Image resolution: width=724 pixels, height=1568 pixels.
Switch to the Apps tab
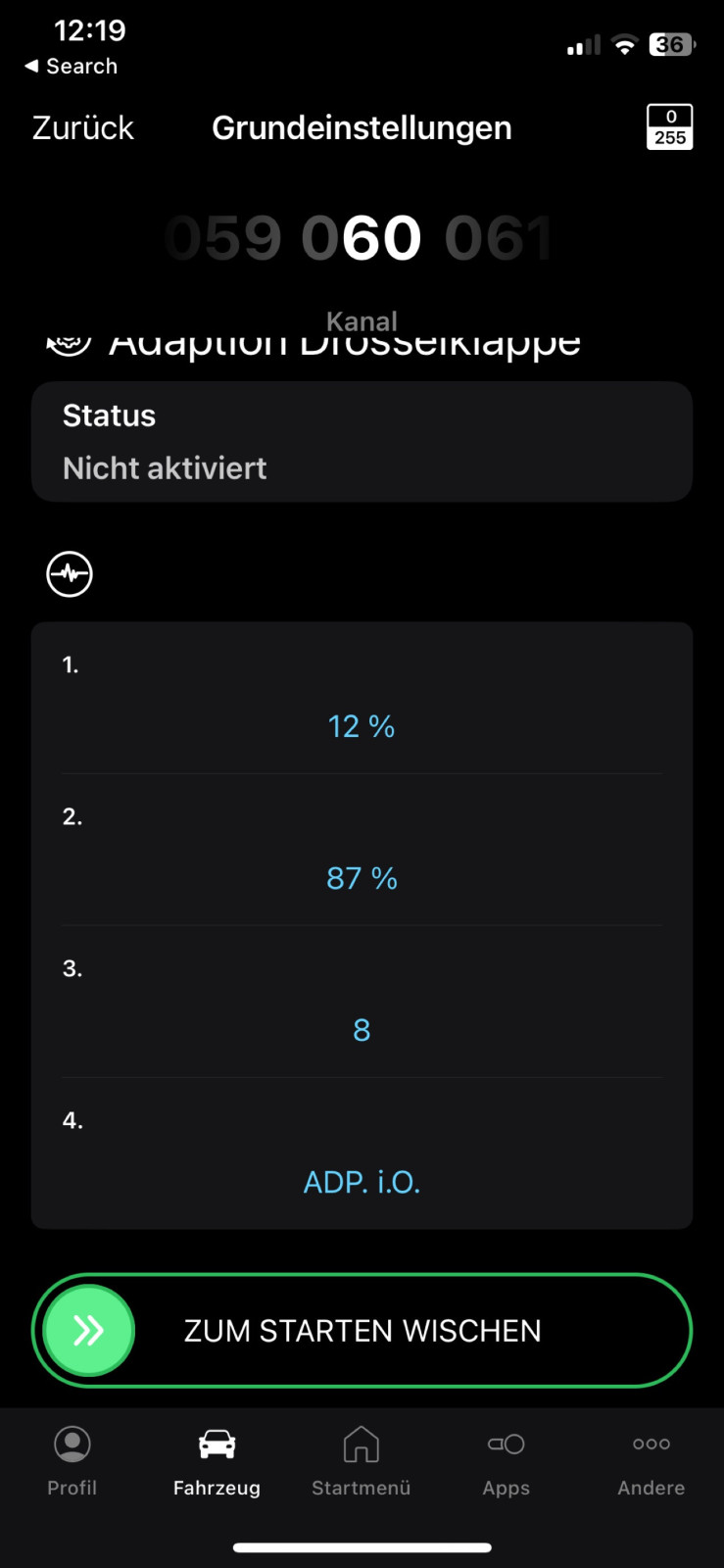point(506,1444)
